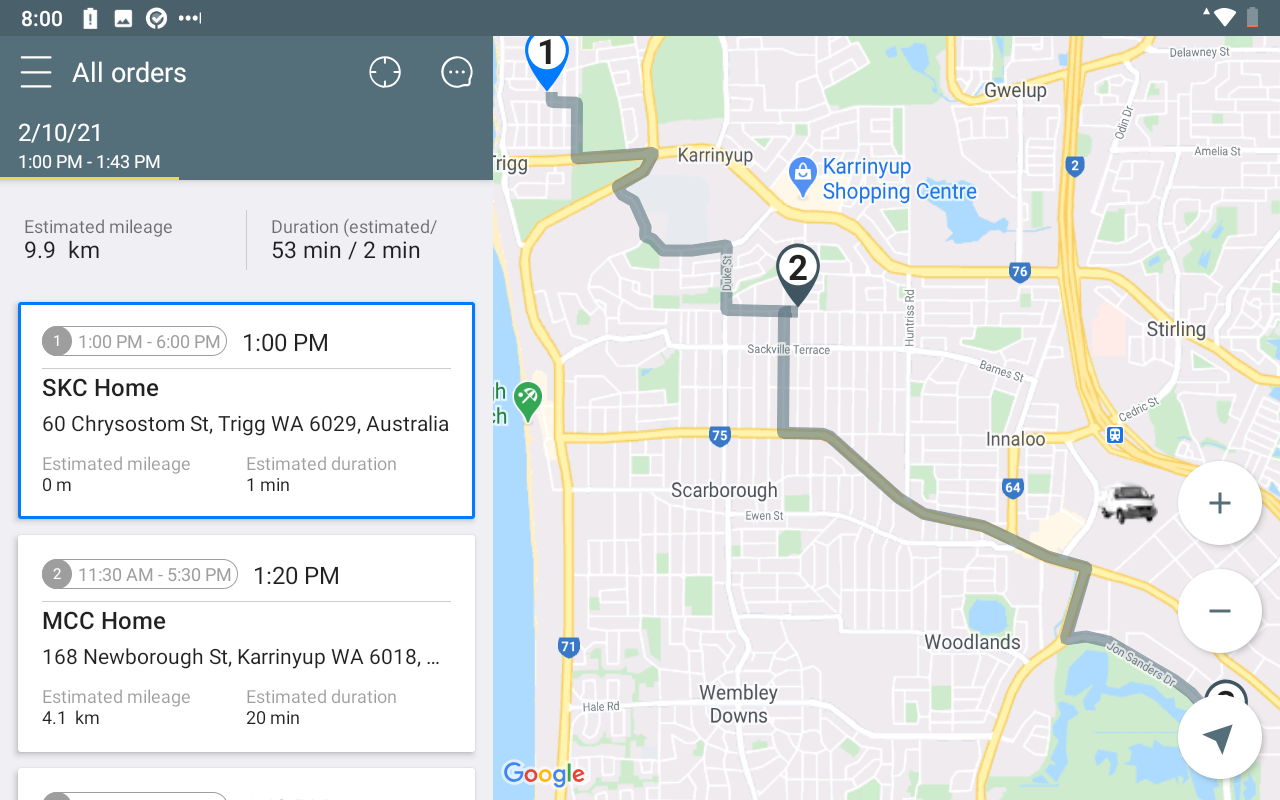Open the SKC Home order card
1280x800 pixels.
click(x=246, y=410)
